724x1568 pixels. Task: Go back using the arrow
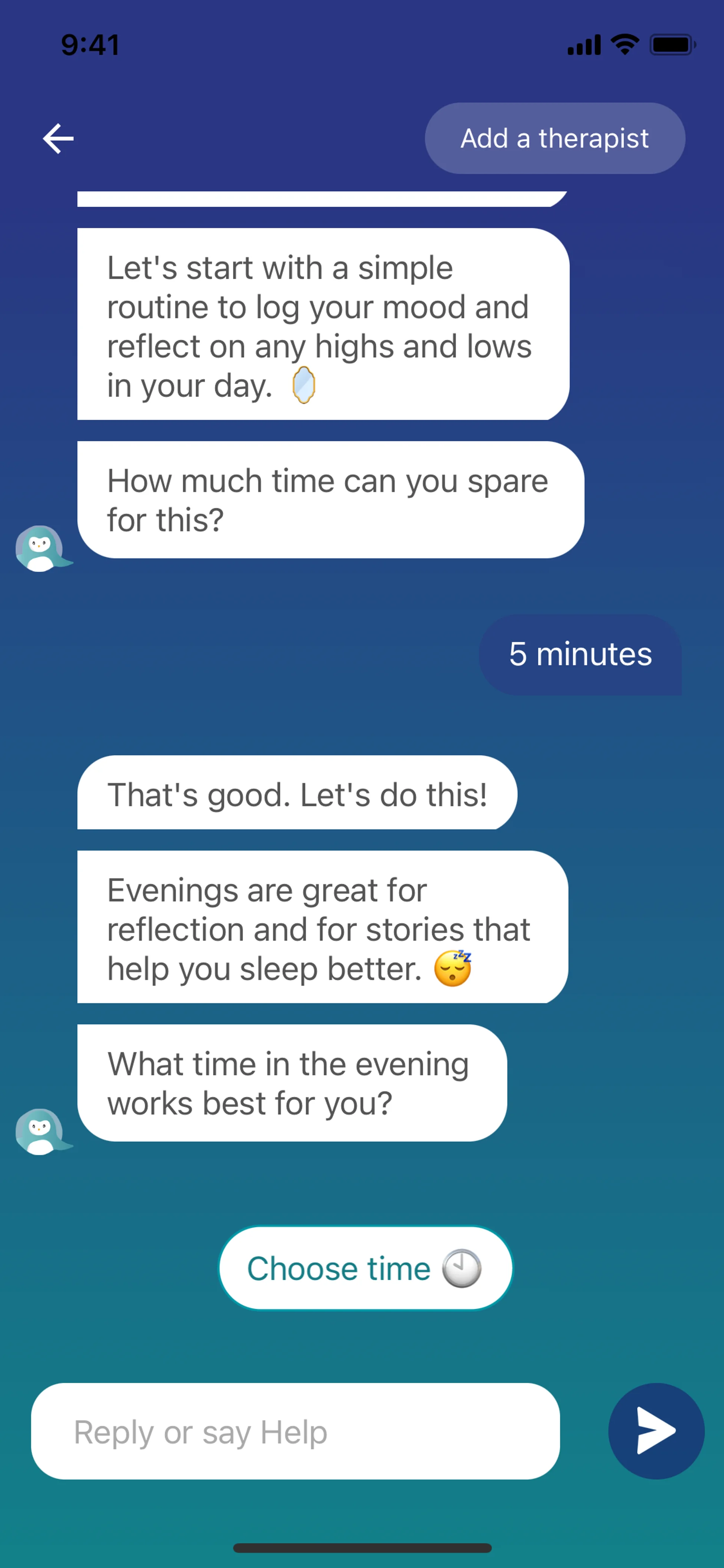tap(58, 138)
